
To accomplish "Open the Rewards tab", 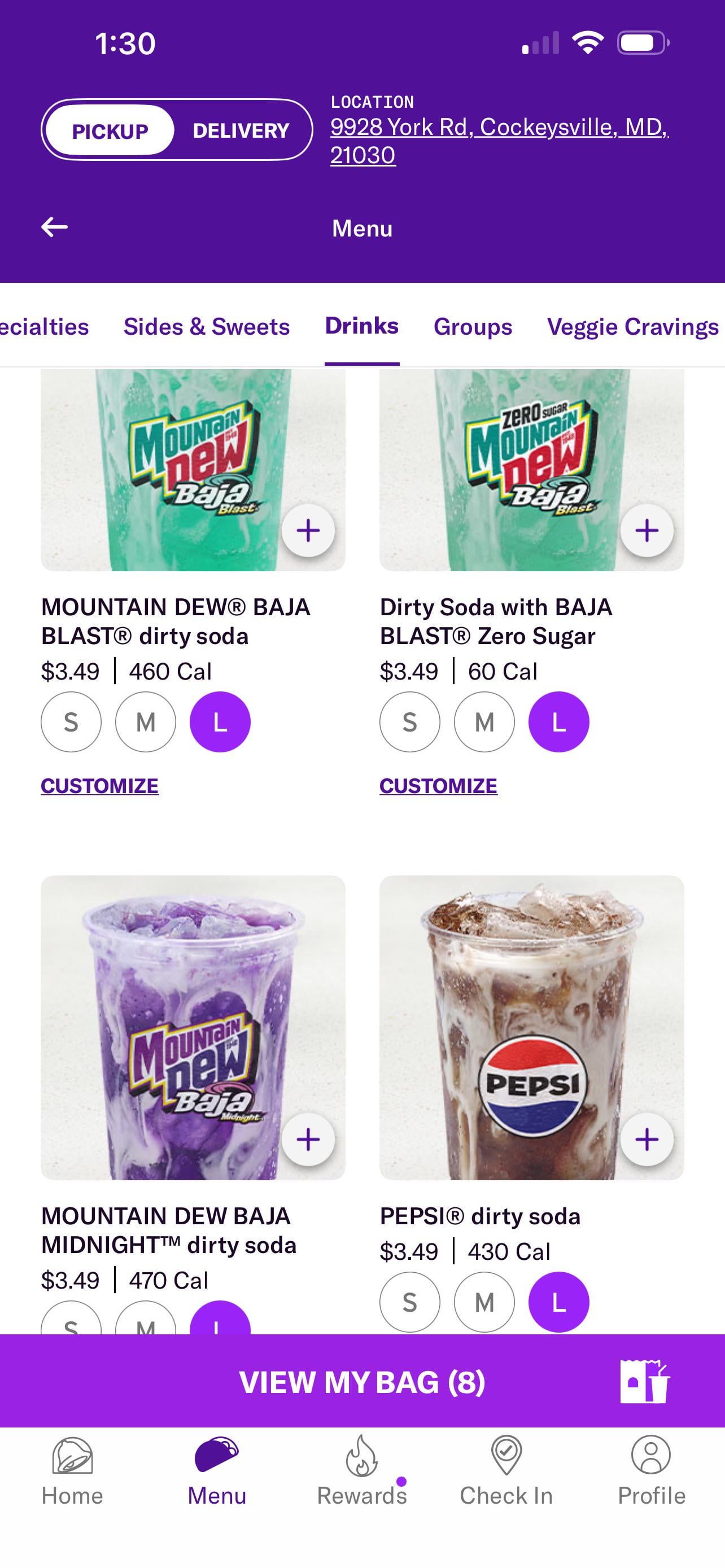I will tap(362, 1470).
